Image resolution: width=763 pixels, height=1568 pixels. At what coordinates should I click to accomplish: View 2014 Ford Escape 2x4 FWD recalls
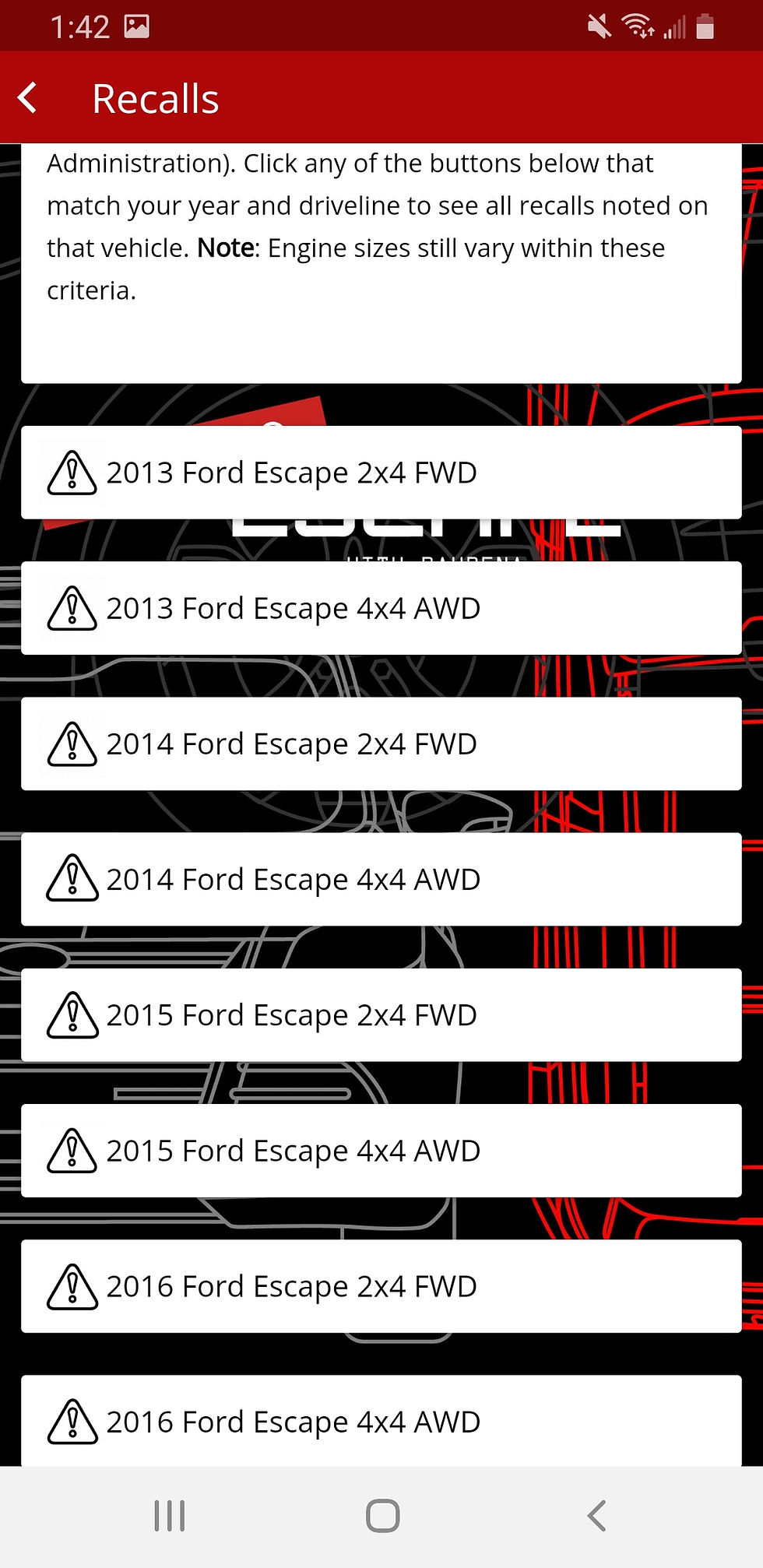coord(381,744)
